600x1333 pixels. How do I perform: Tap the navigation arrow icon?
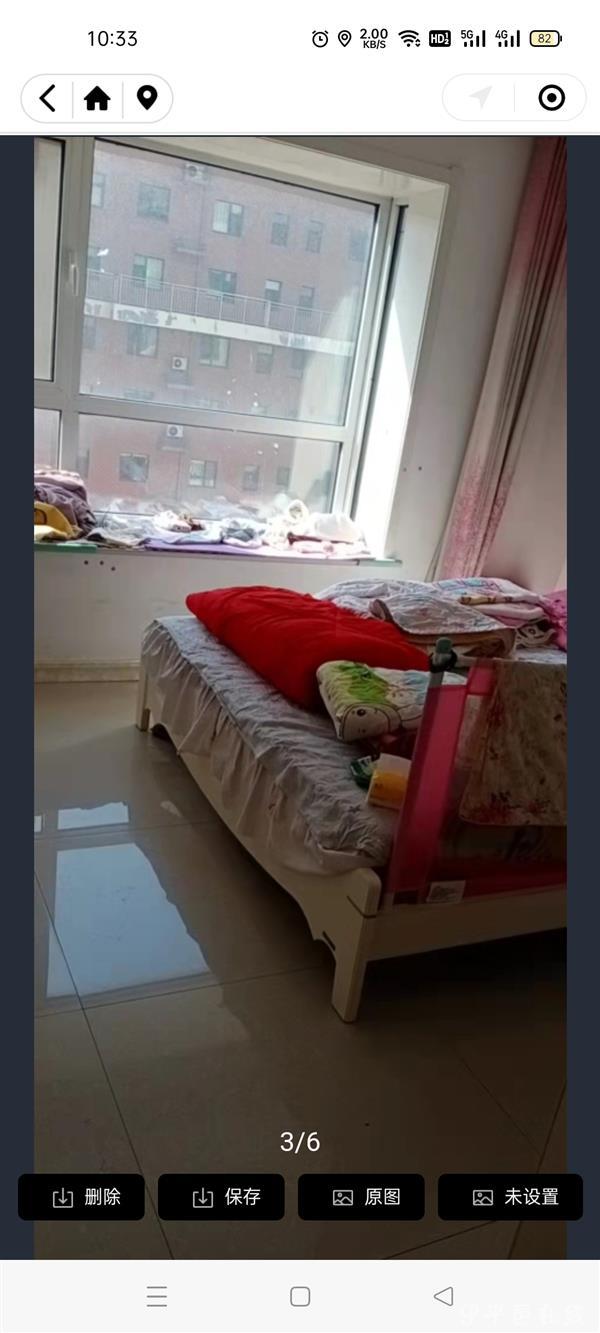[x=481, y=98]
